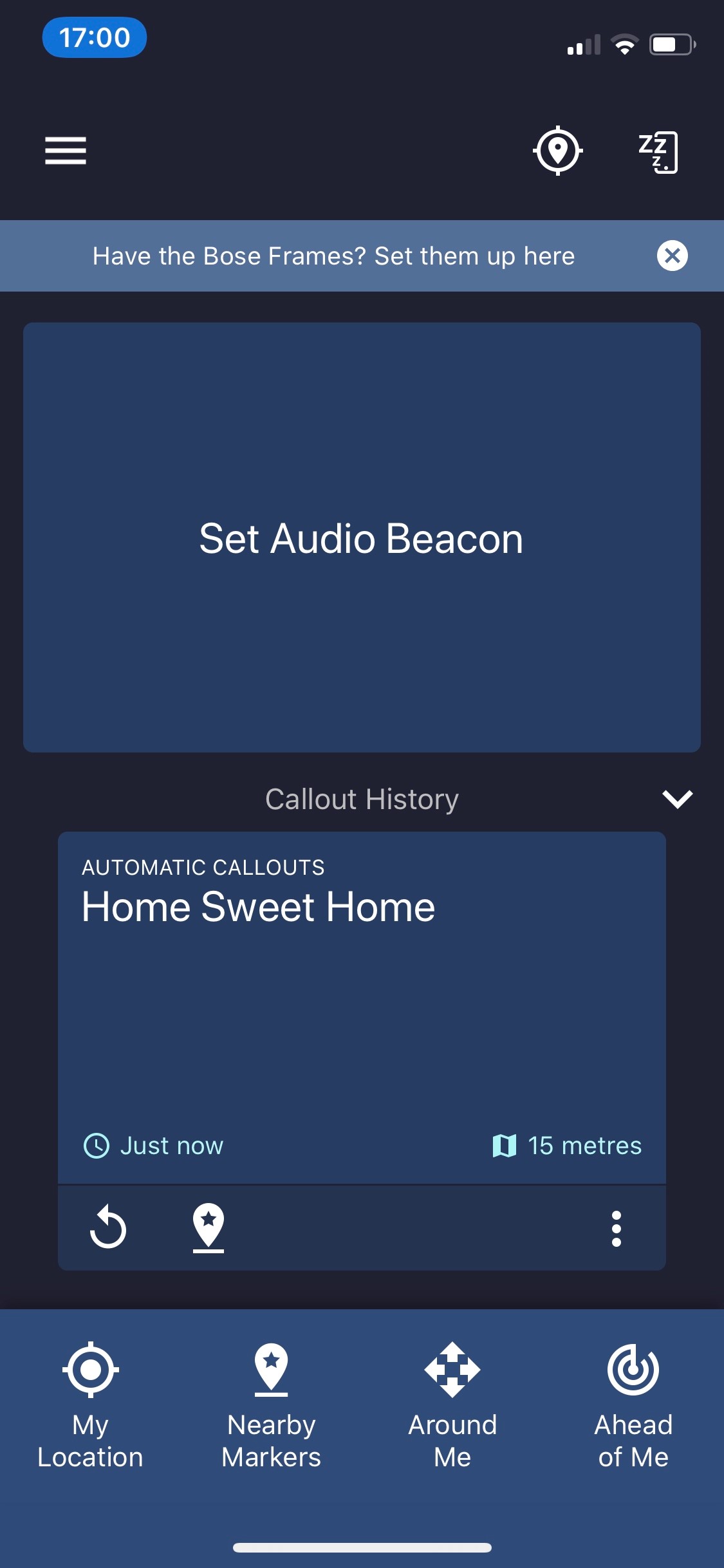Dismiss the Bose Frames banner

coord(673,256)
